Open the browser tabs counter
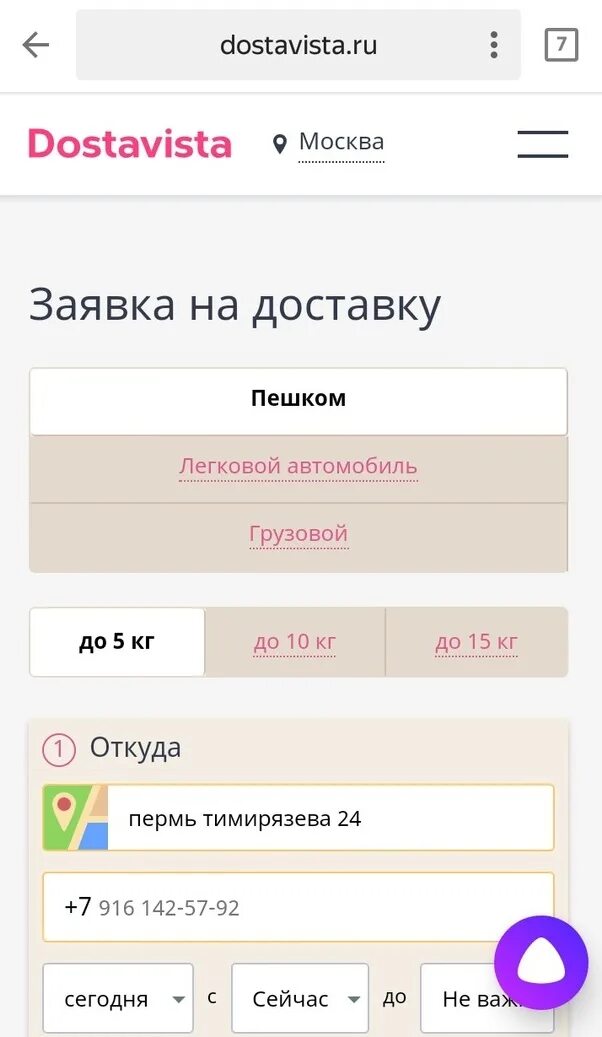The height and width of the screenshot is (1037, 602). (561, 45)
